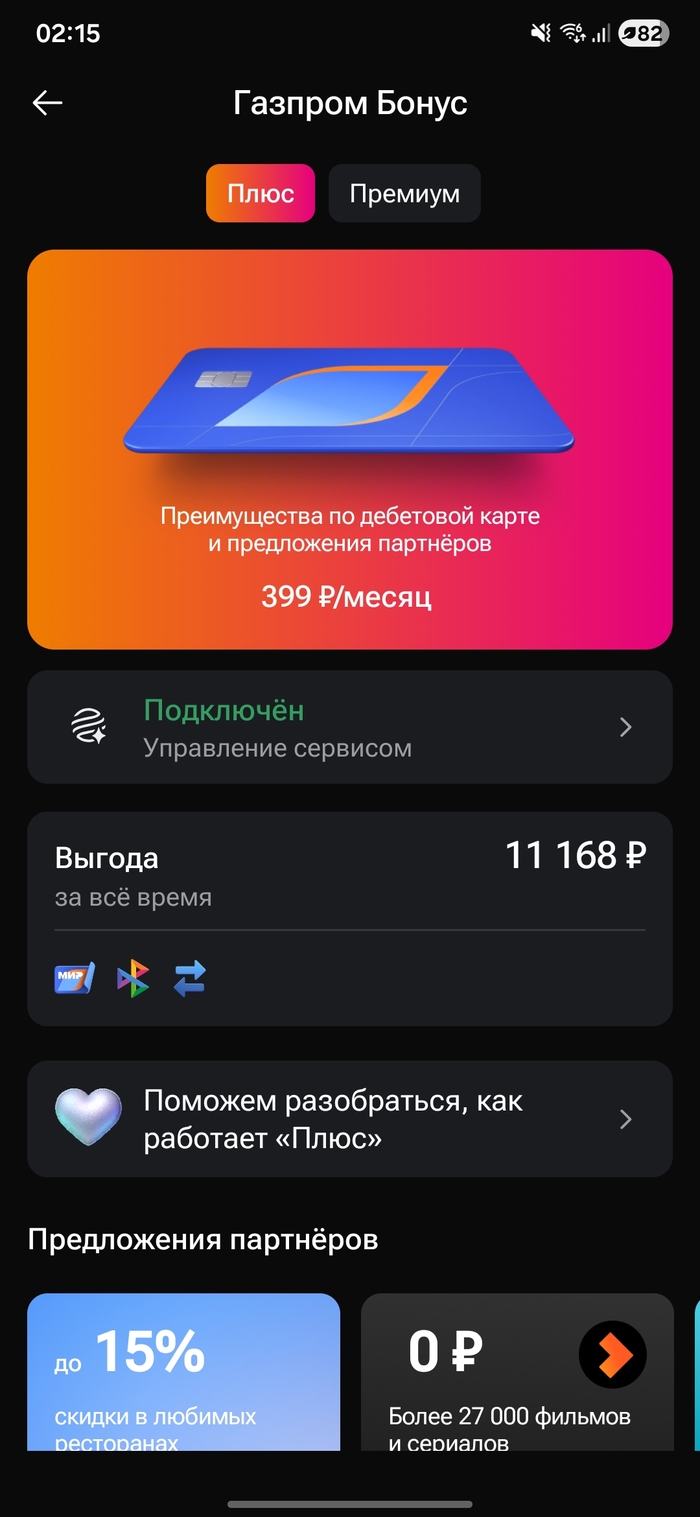This screenshot has height=1517, width=700.
Task: Switch to the Премиум tab
Action: (x=404, y=193)
